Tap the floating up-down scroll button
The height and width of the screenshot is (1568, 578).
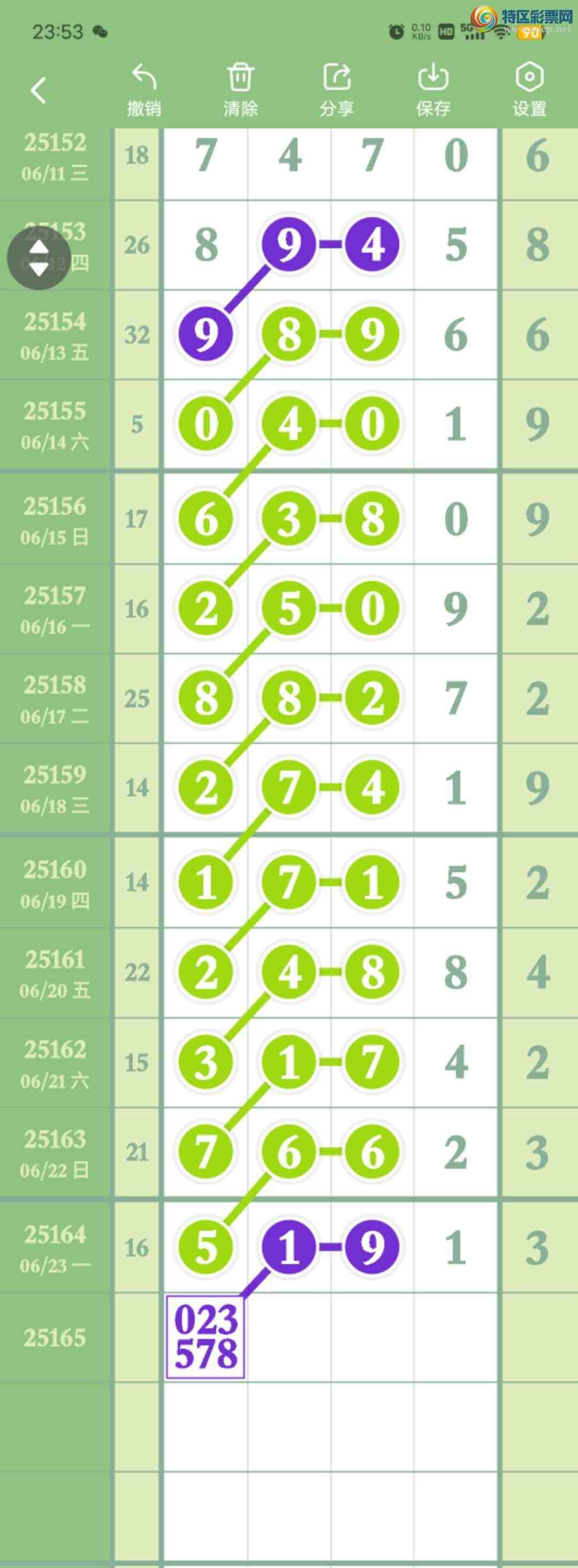tap(39, 257)
